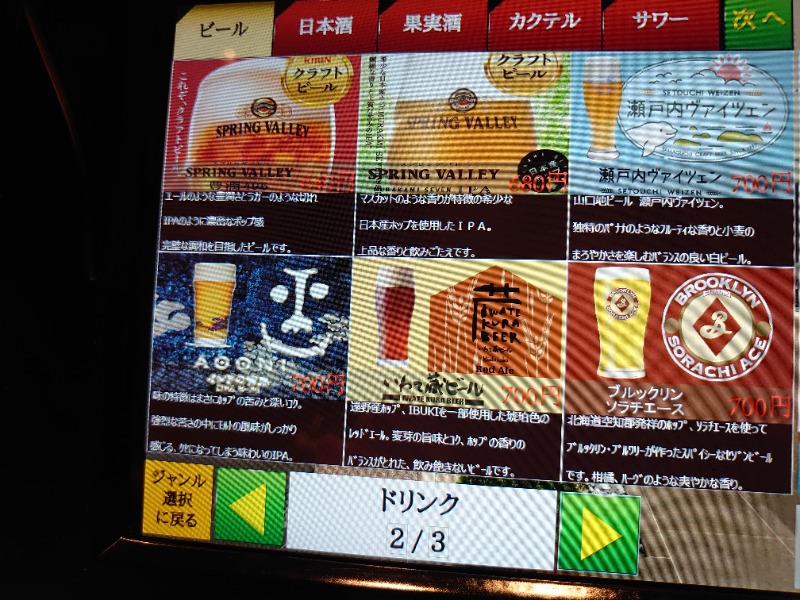Switch to the サワー tab
This screenshot has width=800, height=600.
pyautogui.click(x=660, y=22)
